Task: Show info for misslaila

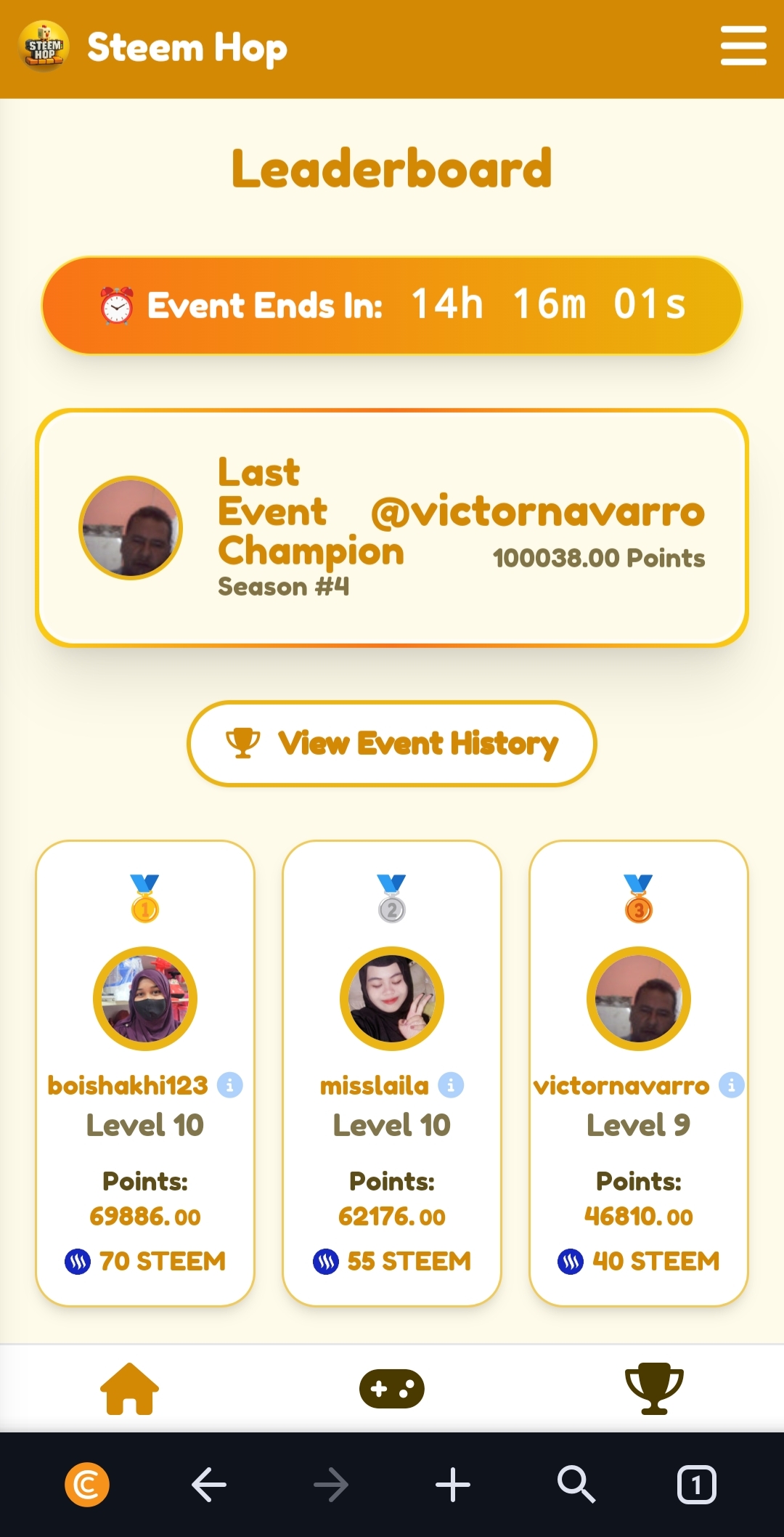Action: pyautogui.click(x=451, y=1085)
